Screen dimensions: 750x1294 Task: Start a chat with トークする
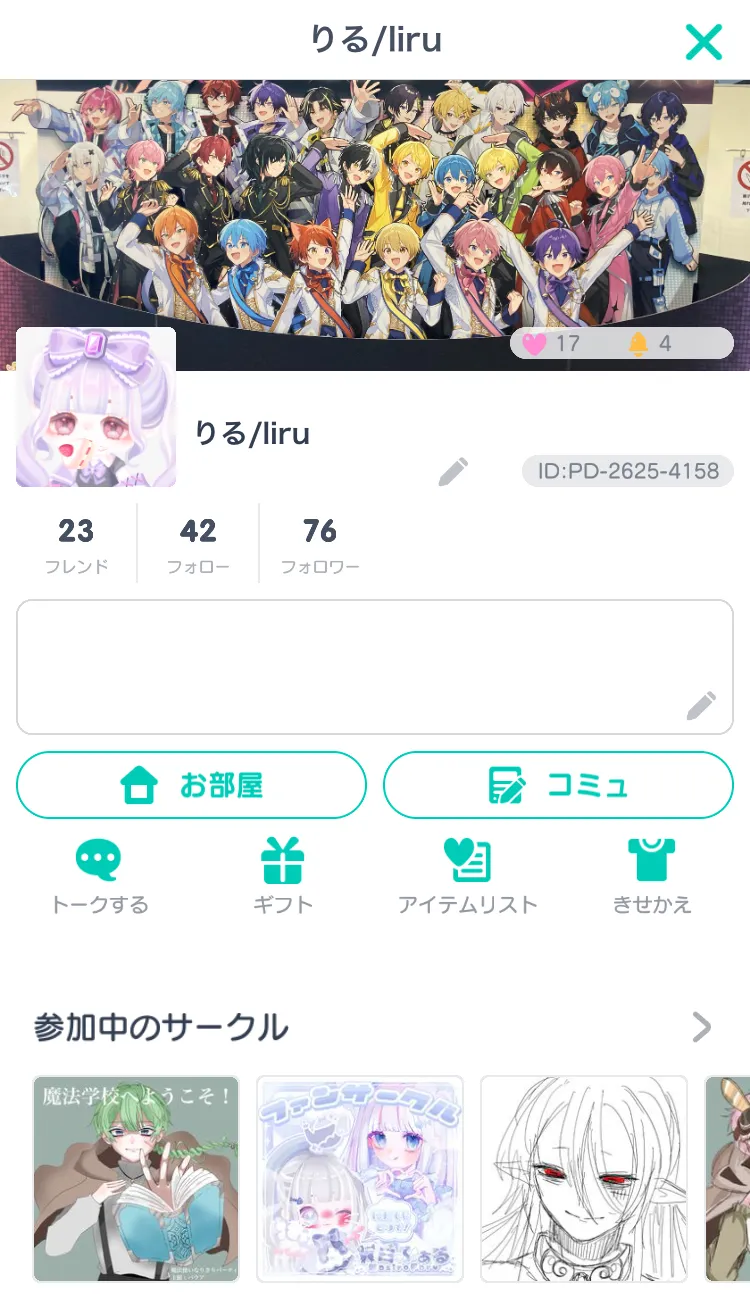99,877
